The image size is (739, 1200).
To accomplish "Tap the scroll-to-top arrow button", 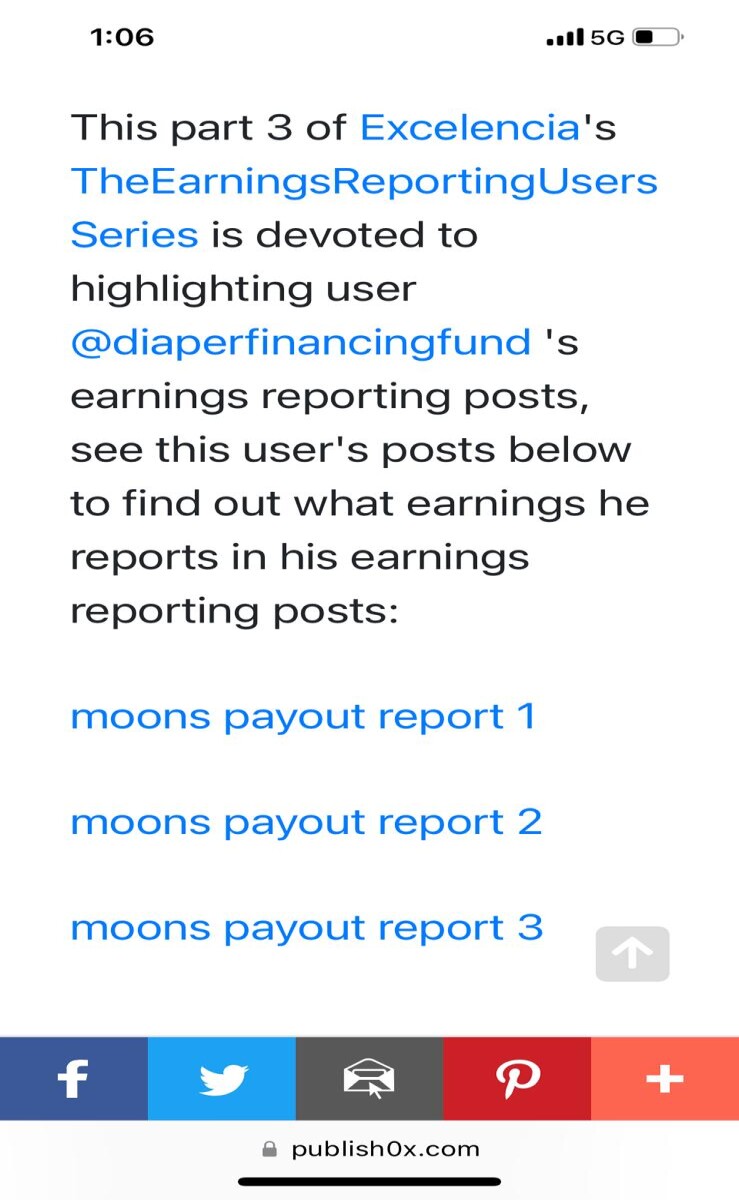I will point(632,954).
